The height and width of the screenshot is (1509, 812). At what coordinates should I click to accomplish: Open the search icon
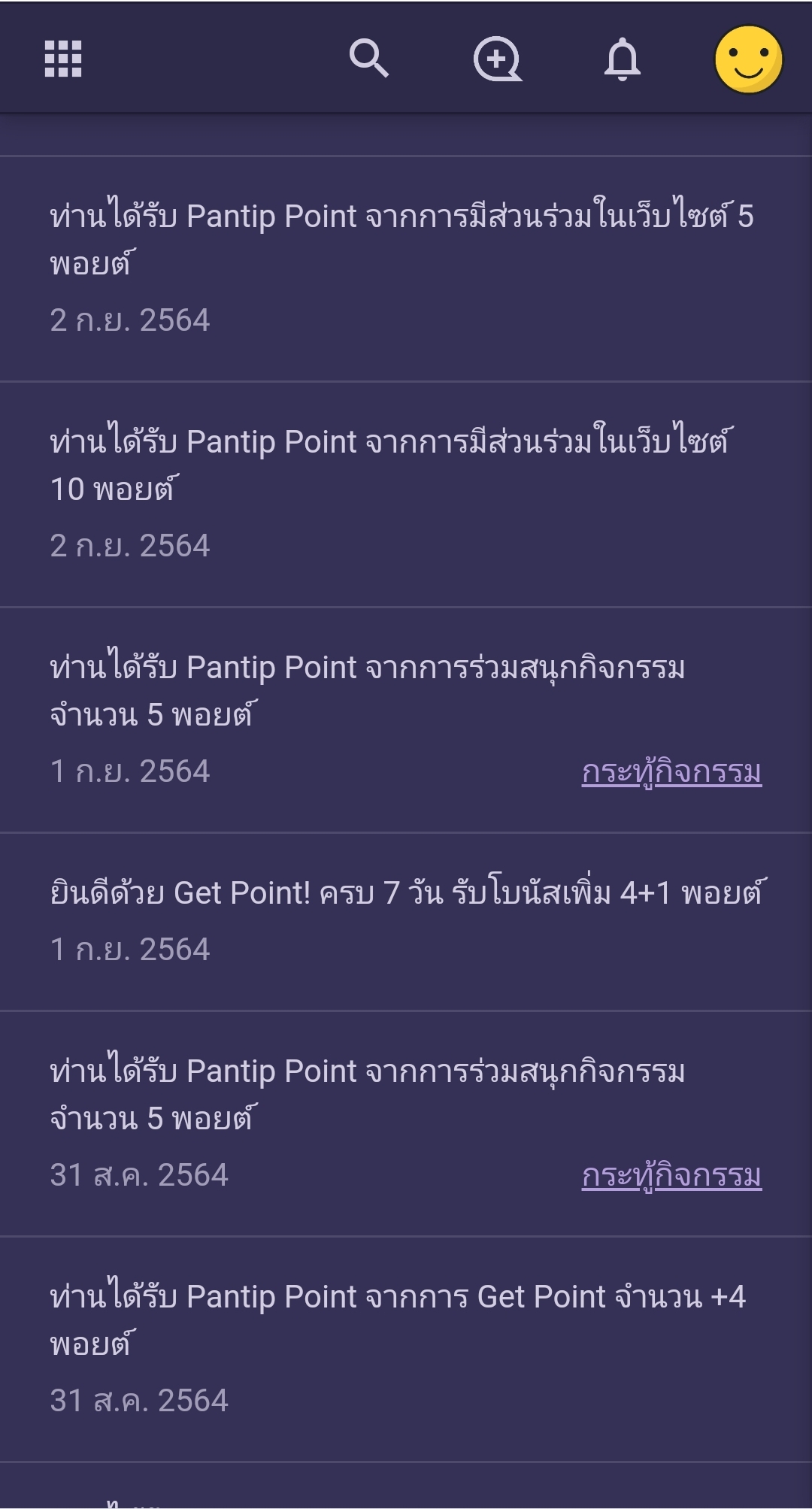pos(369,59)
